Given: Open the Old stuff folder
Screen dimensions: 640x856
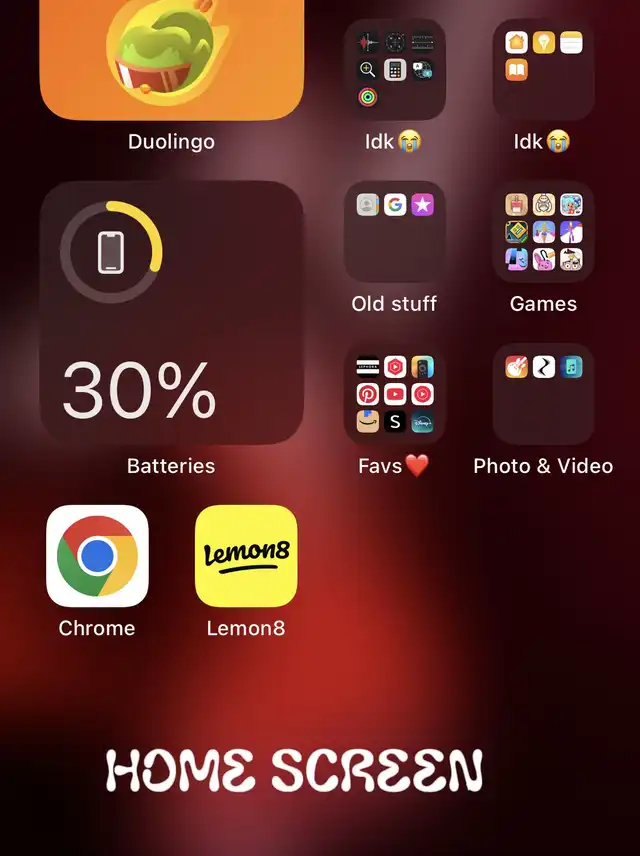Looking at the screenshot, I should (x=394, y=232).
